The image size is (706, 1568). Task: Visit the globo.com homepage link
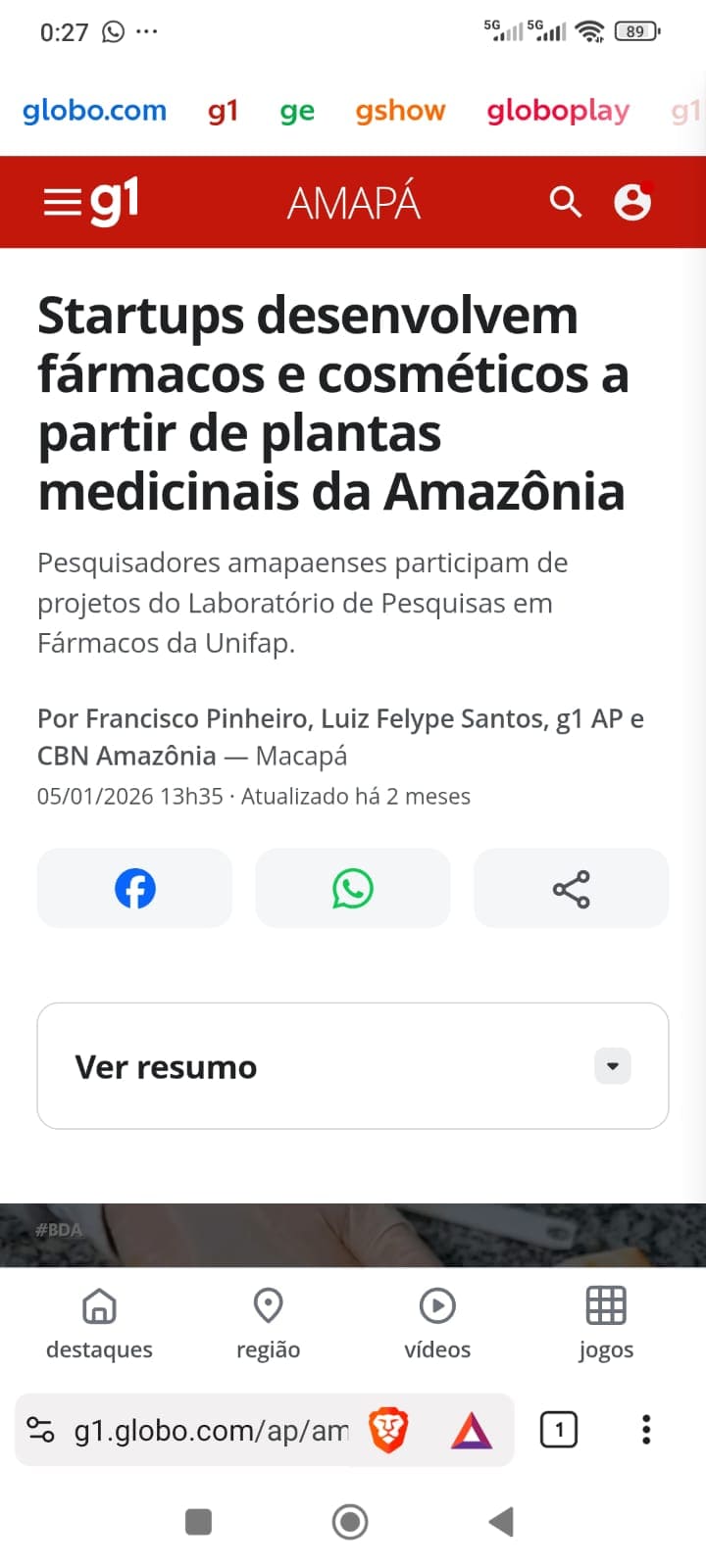(x=93, y=111)
